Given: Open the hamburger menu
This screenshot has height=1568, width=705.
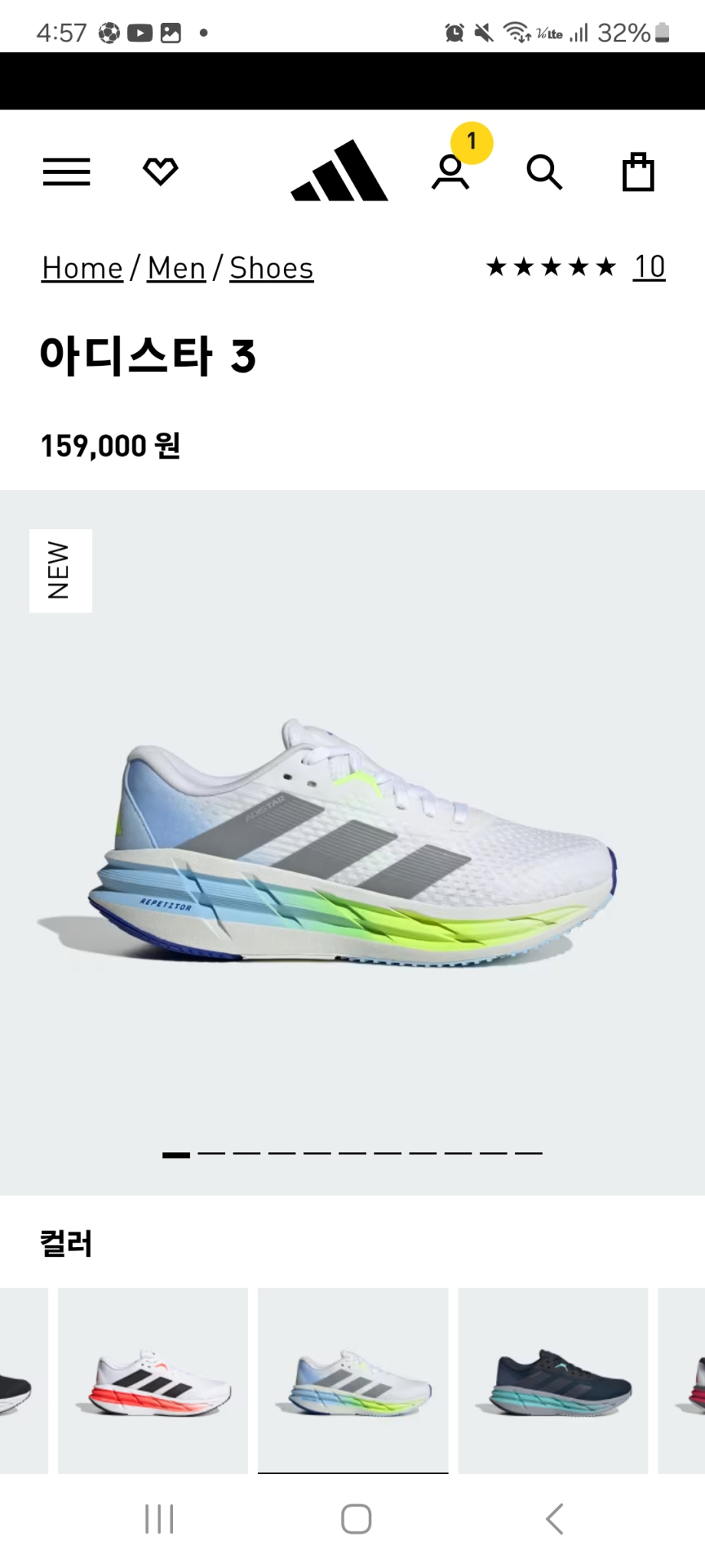Looking at the screenshot, I should (67, 171).
